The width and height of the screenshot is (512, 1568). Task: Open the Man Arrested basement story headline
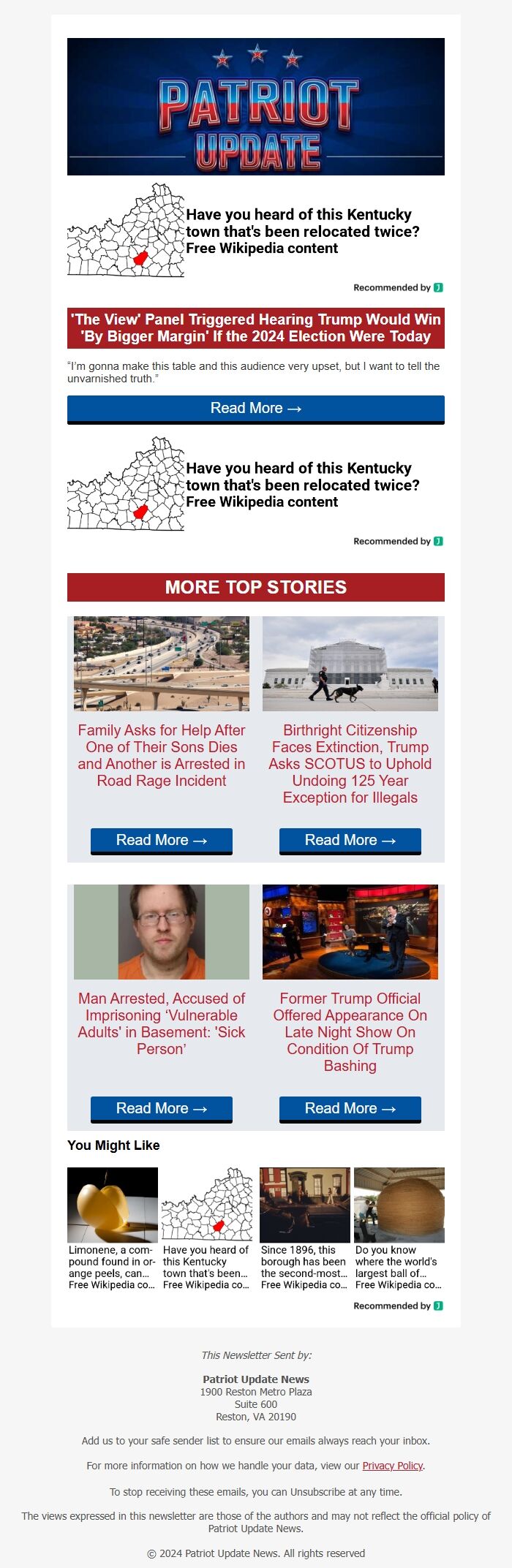pyautogui.click(x=161, y=1023)
